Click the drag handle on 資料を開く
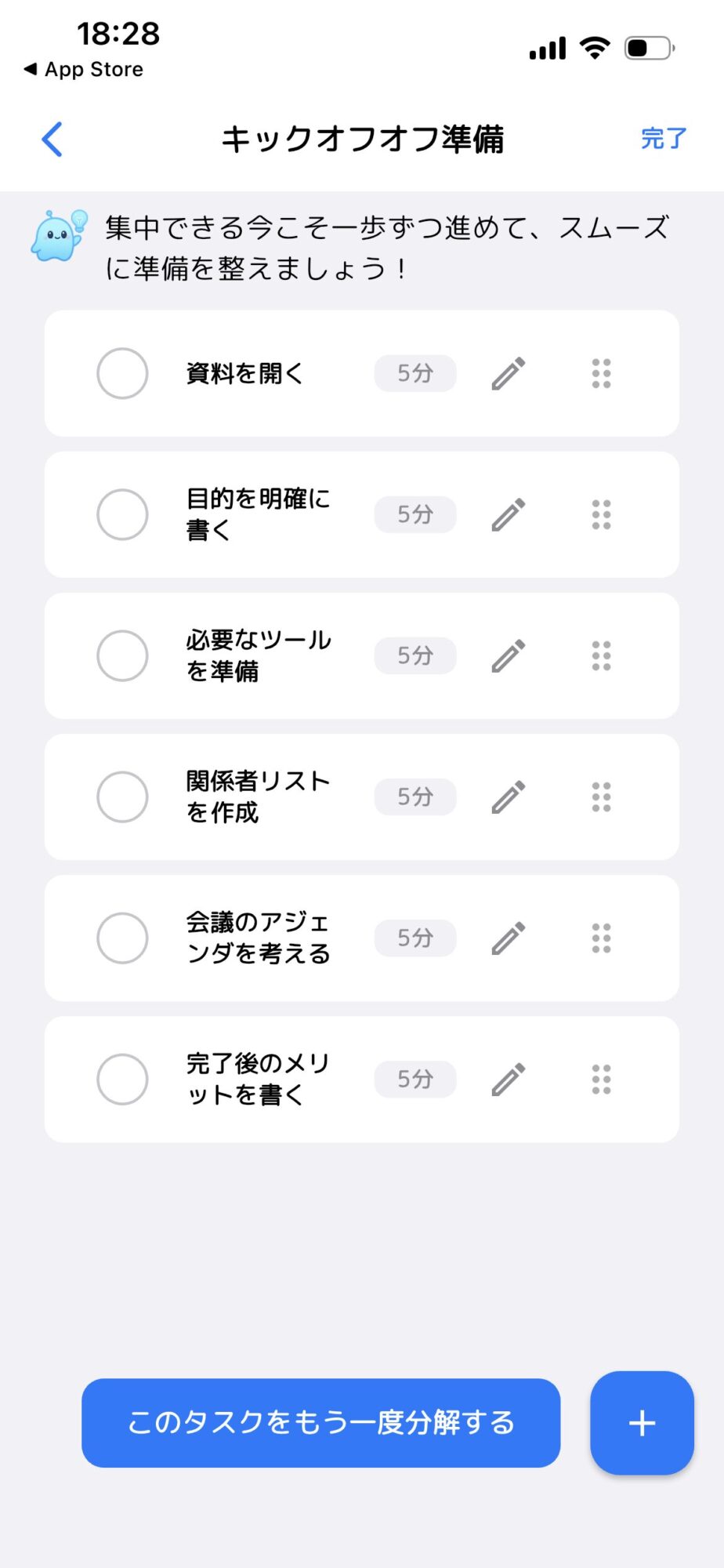Image resolution: width=724 pixels, height=1568 pixels. tap(601, 374)
